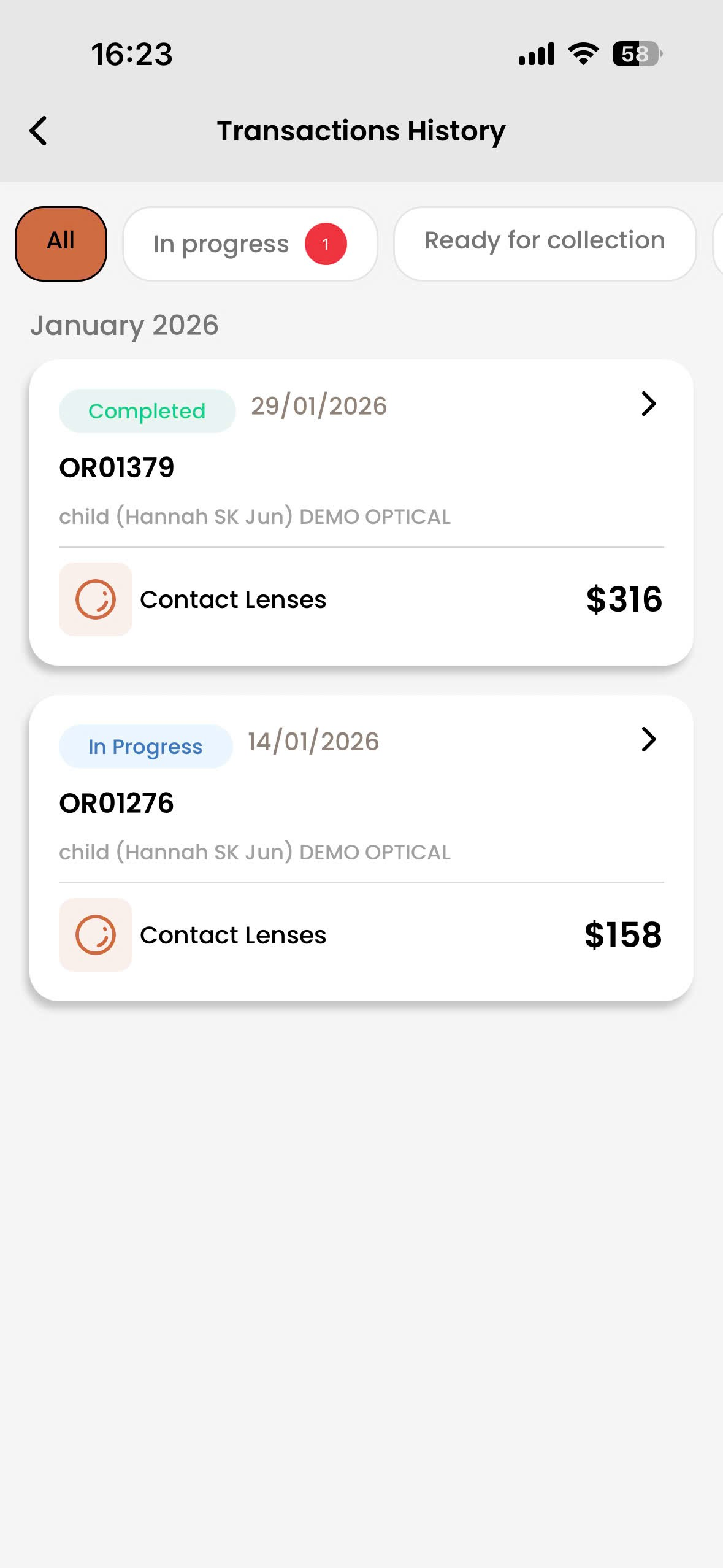Show Ready for collection orders

pos(545,243)
